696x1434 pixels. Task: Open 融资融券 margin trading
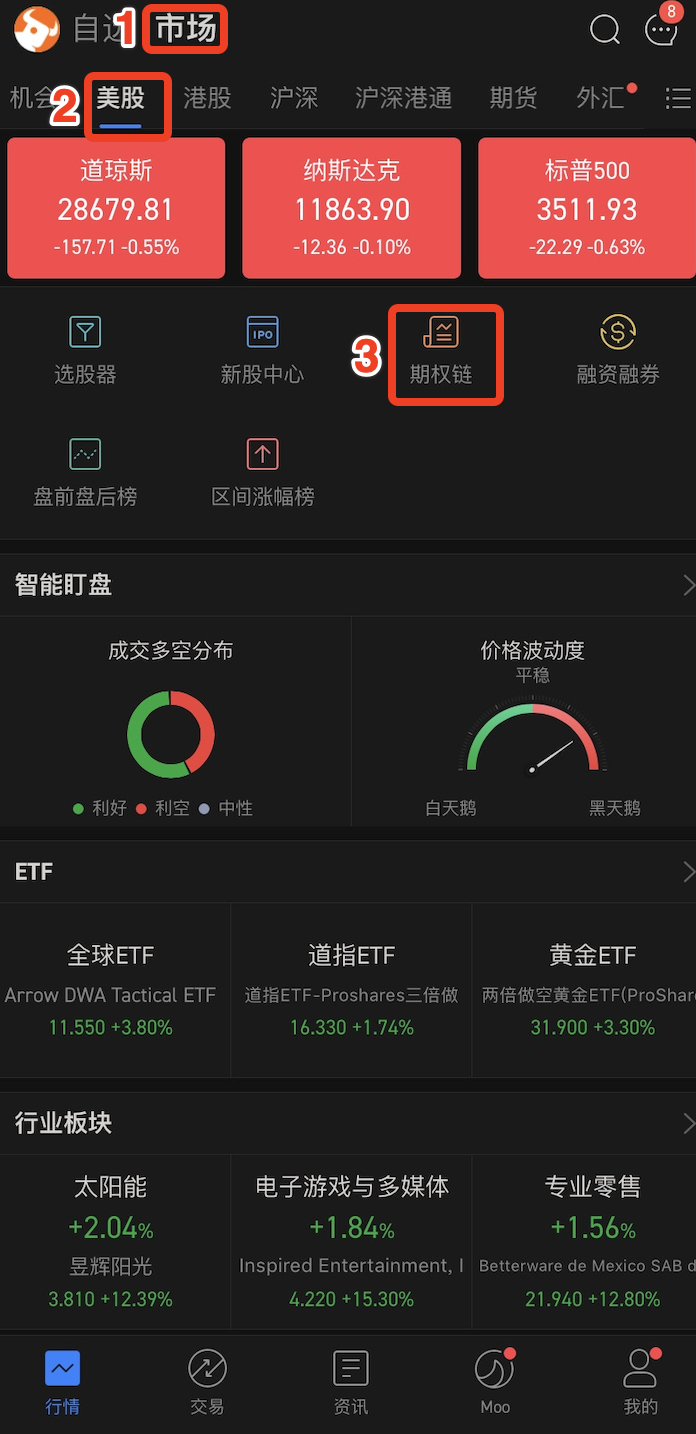pyautogui.click(x=618, y=350)
